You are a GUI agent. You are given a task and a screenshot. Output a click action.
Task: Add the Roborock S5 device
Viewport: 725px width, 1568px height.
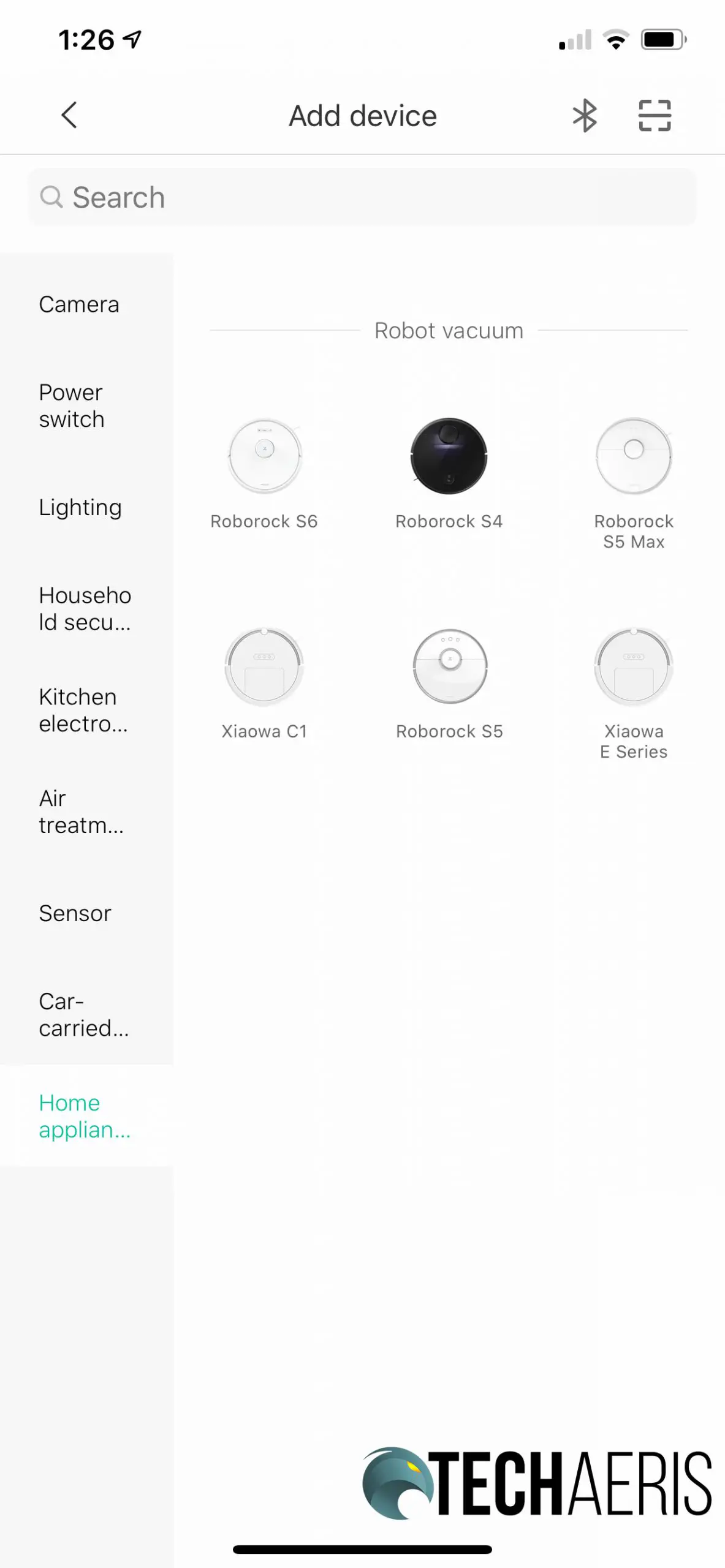449,684
